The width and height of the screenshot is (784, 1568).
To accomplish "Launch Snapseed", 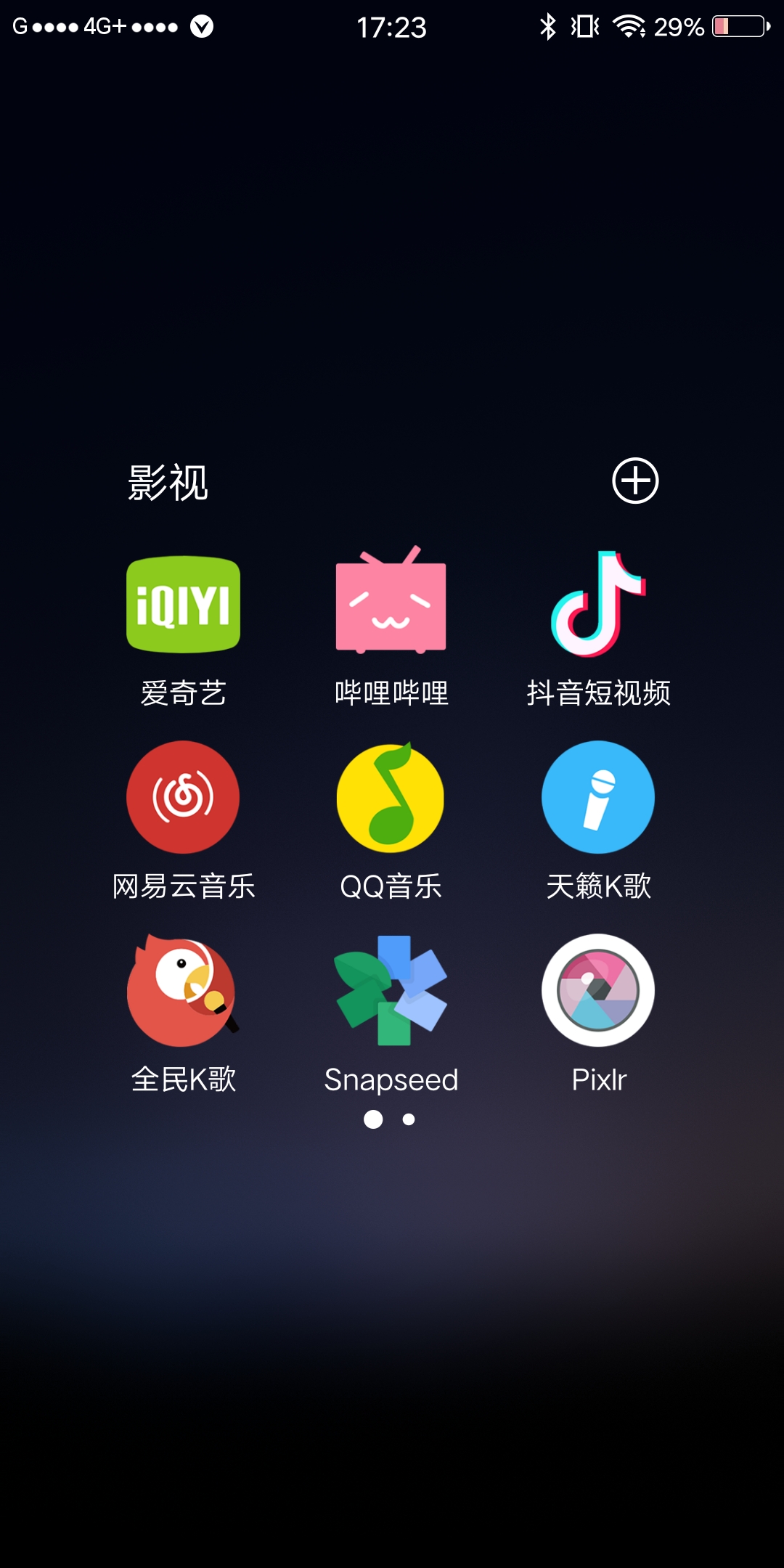I will point(391,990).
